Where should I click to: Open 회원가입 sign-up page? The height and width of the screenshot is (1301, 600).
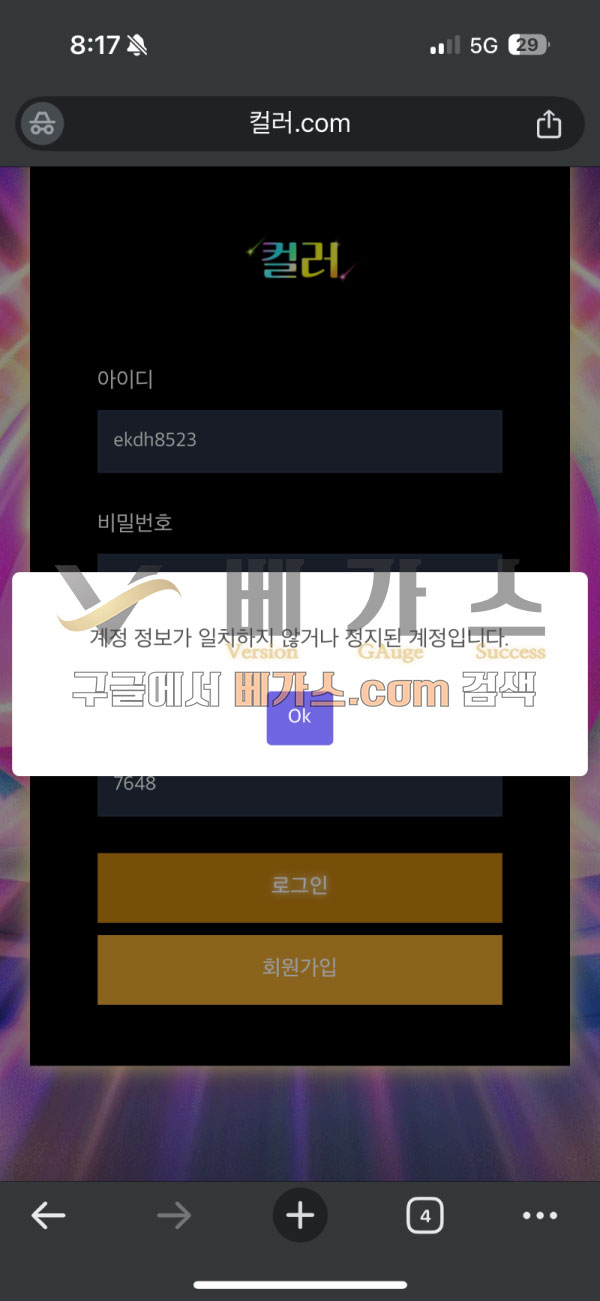point(299,968)
